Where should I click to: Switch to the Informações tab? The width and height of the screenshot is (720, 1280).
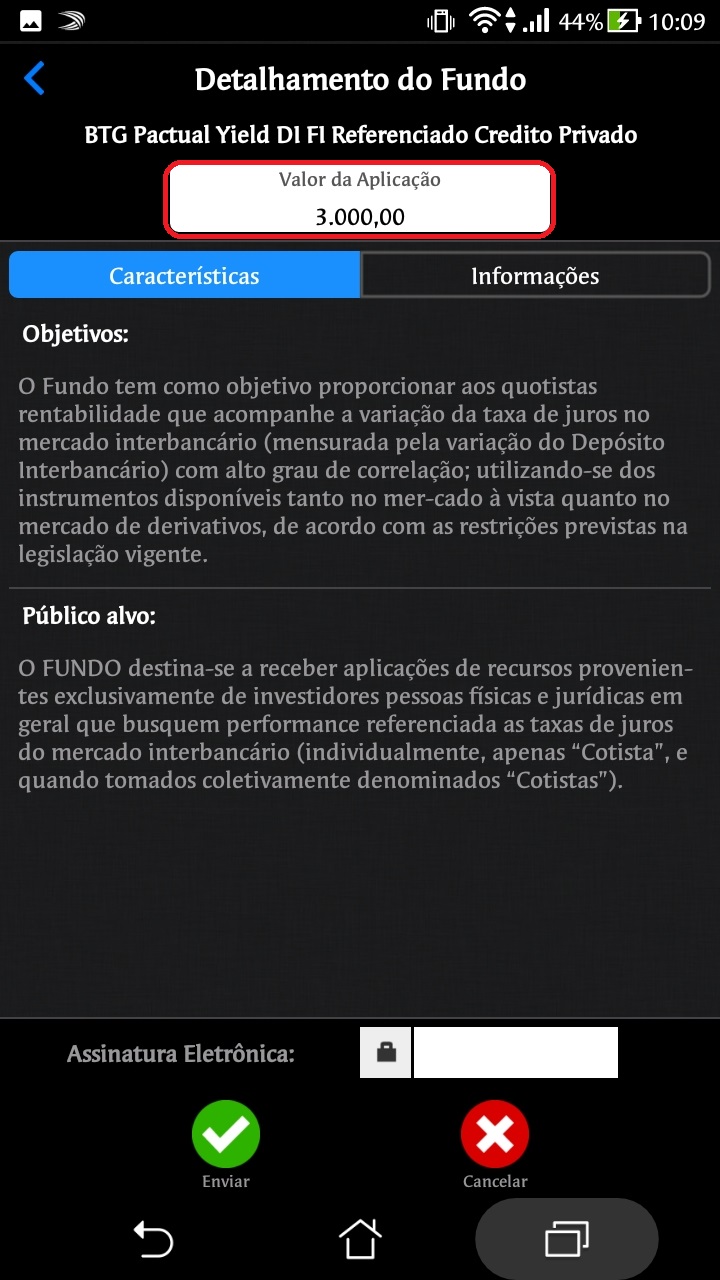(535, 275)
